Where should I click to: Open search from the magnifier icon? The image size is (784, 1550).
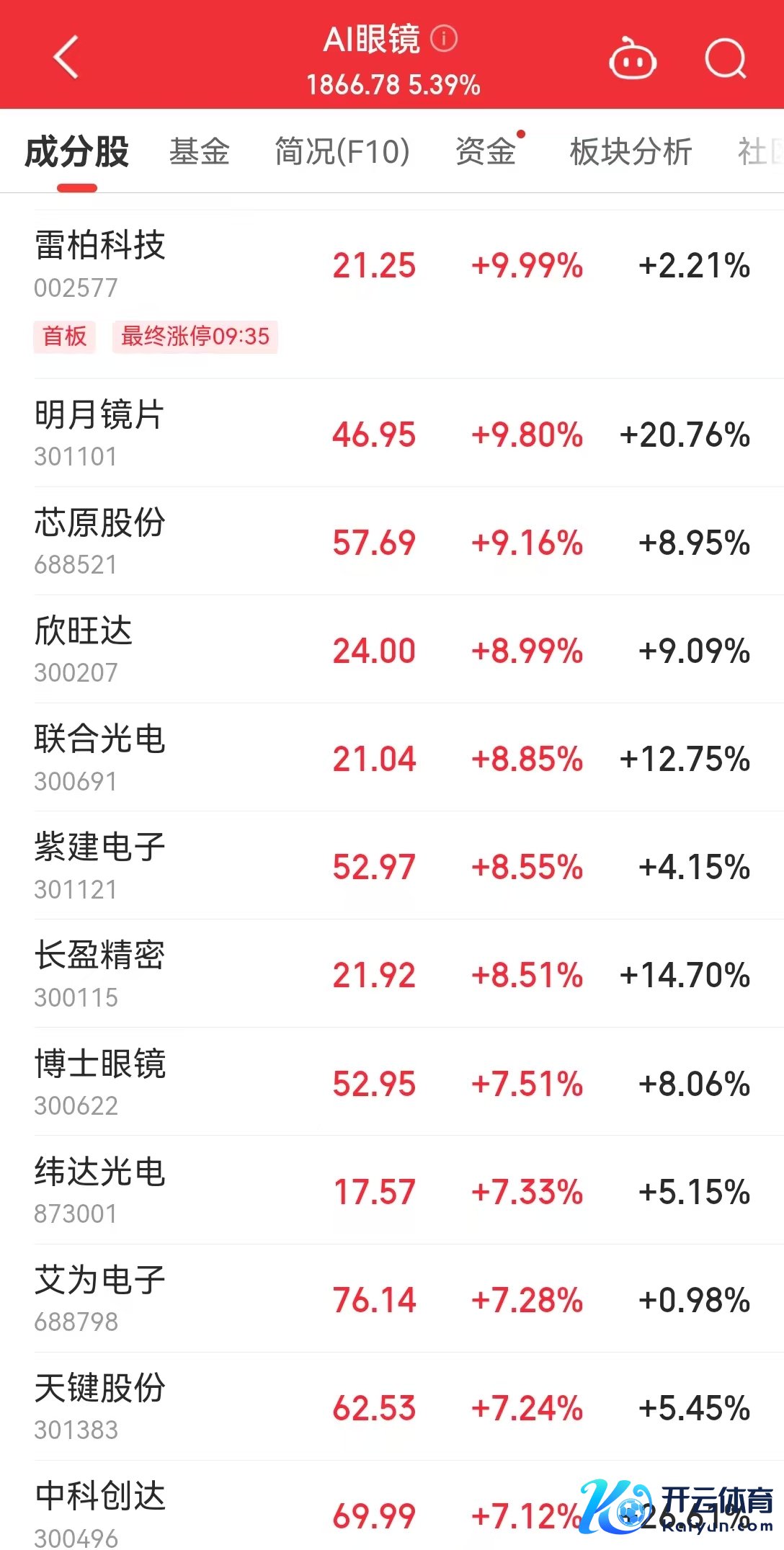725,59
